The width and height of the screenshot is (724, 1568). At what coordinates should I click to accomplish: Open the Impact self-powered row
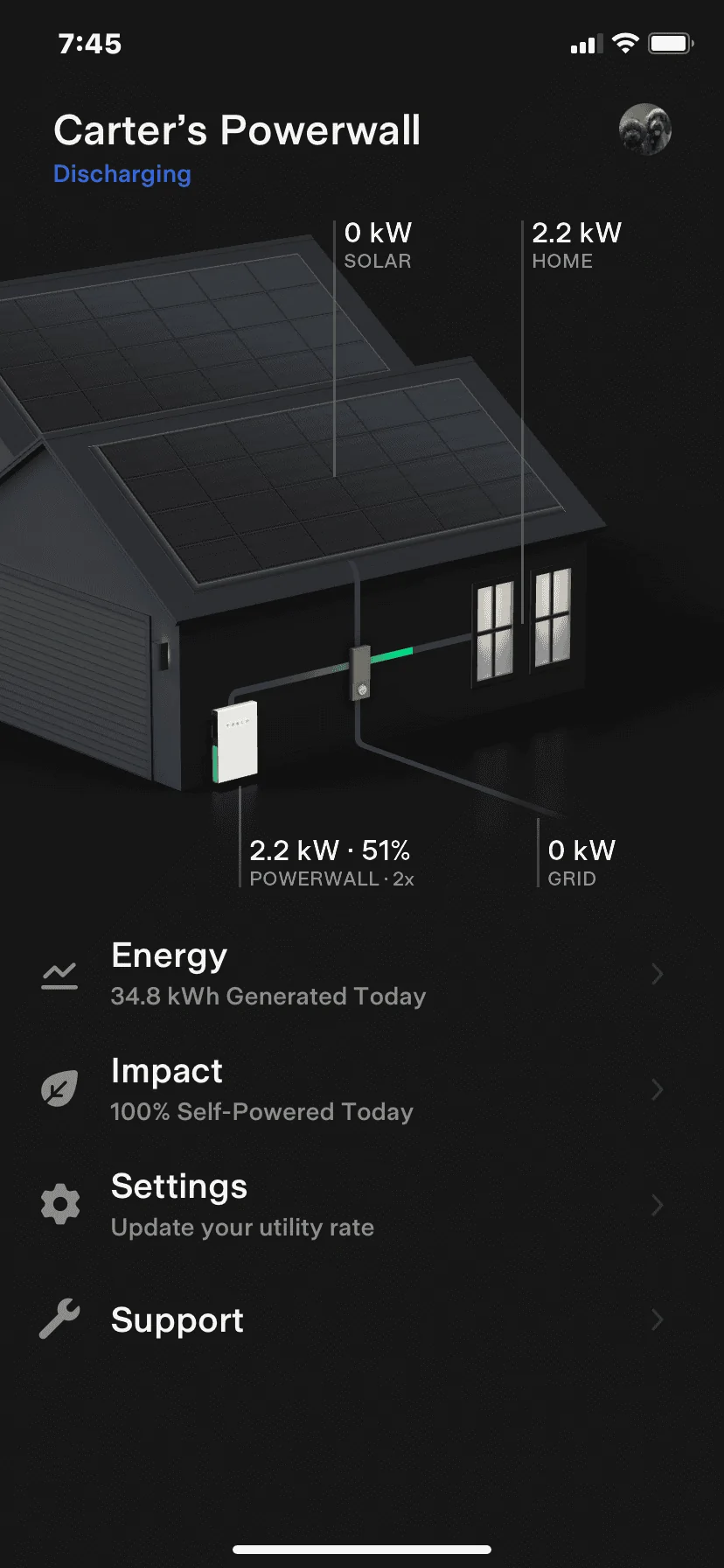[x=350, y=1089]
